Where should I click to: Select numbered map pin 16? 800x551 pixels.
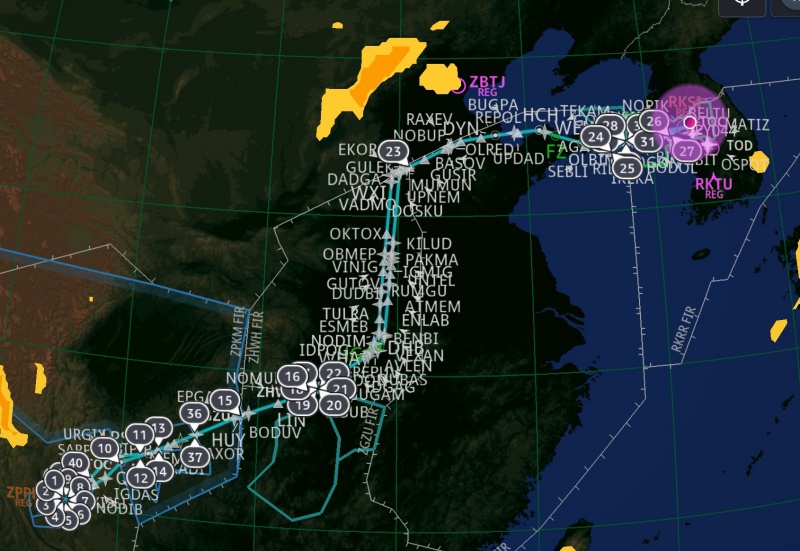292,376
